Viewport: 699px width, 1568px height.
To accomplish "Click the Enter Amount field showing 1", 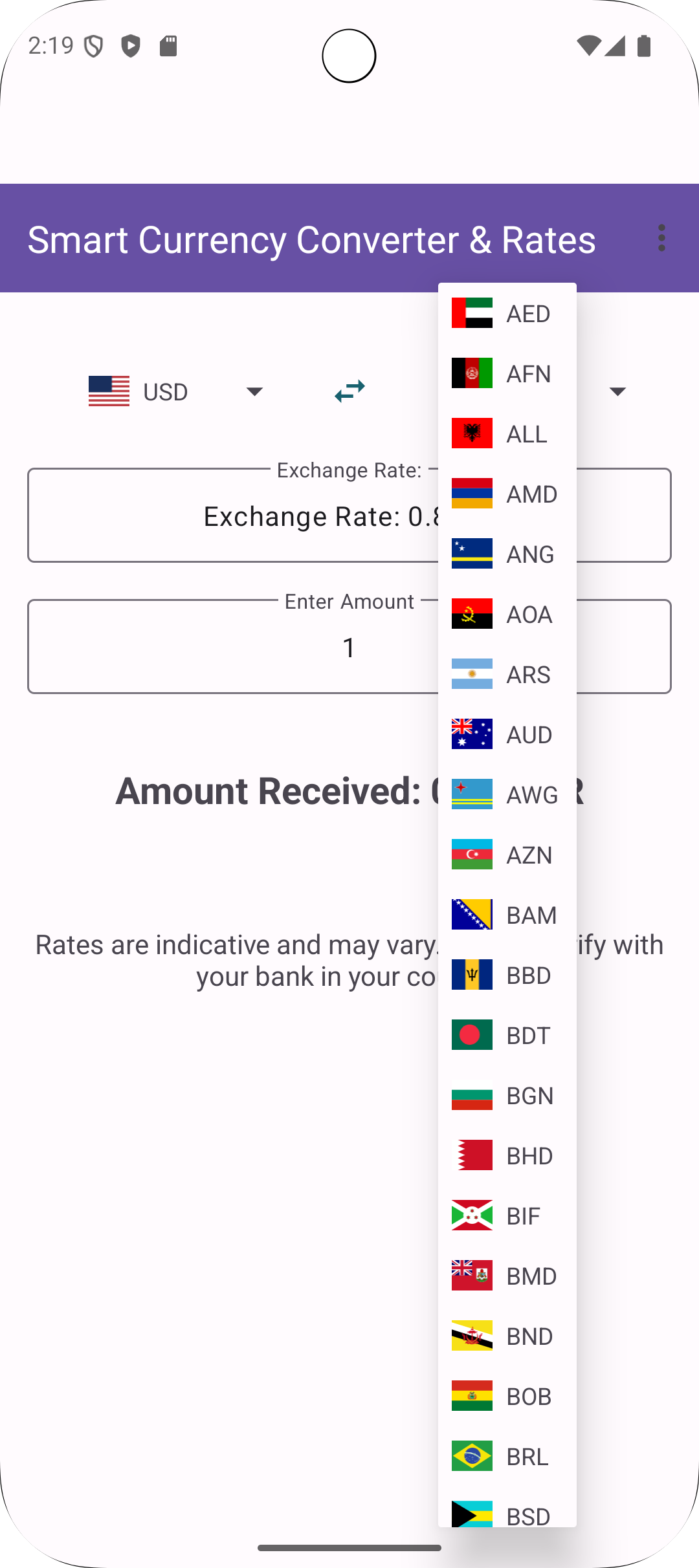I will point(227,646).
